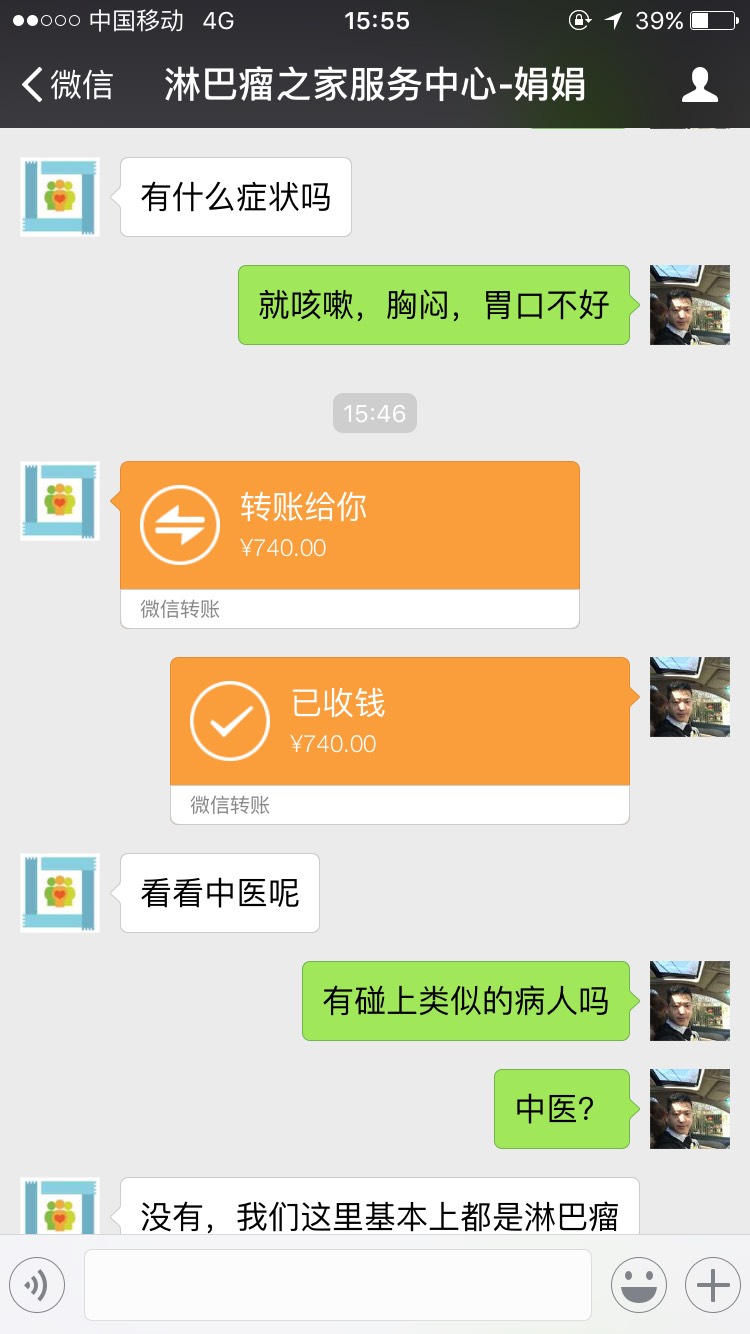
Task: Open the plus attachment menu
Action: point(712,1285)
